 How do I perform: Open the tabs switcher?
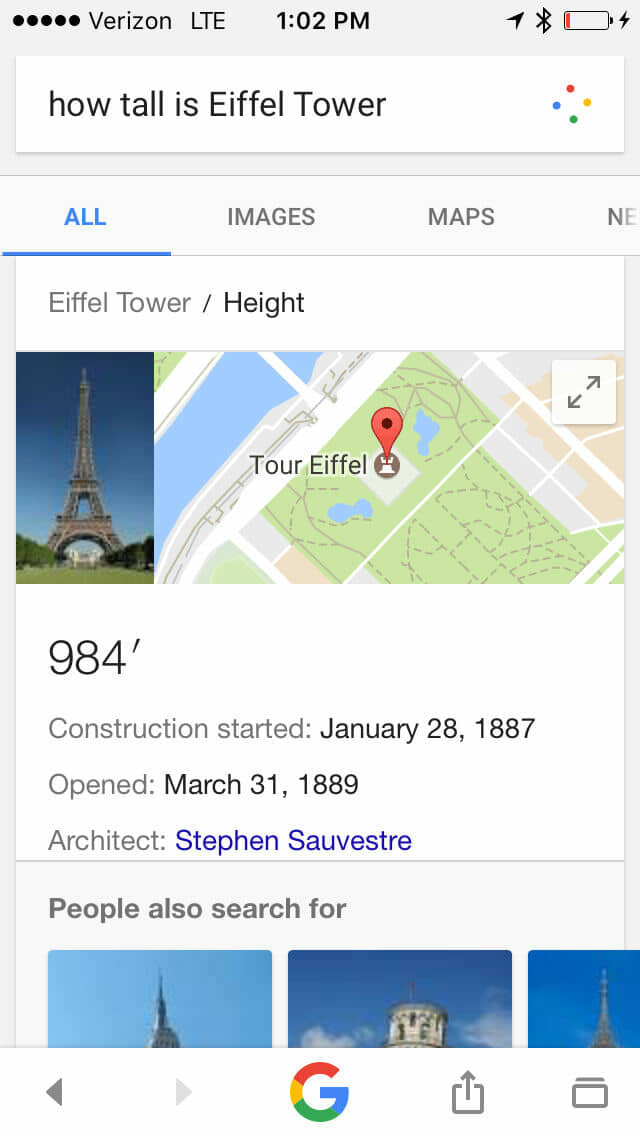pos(590,1093)
